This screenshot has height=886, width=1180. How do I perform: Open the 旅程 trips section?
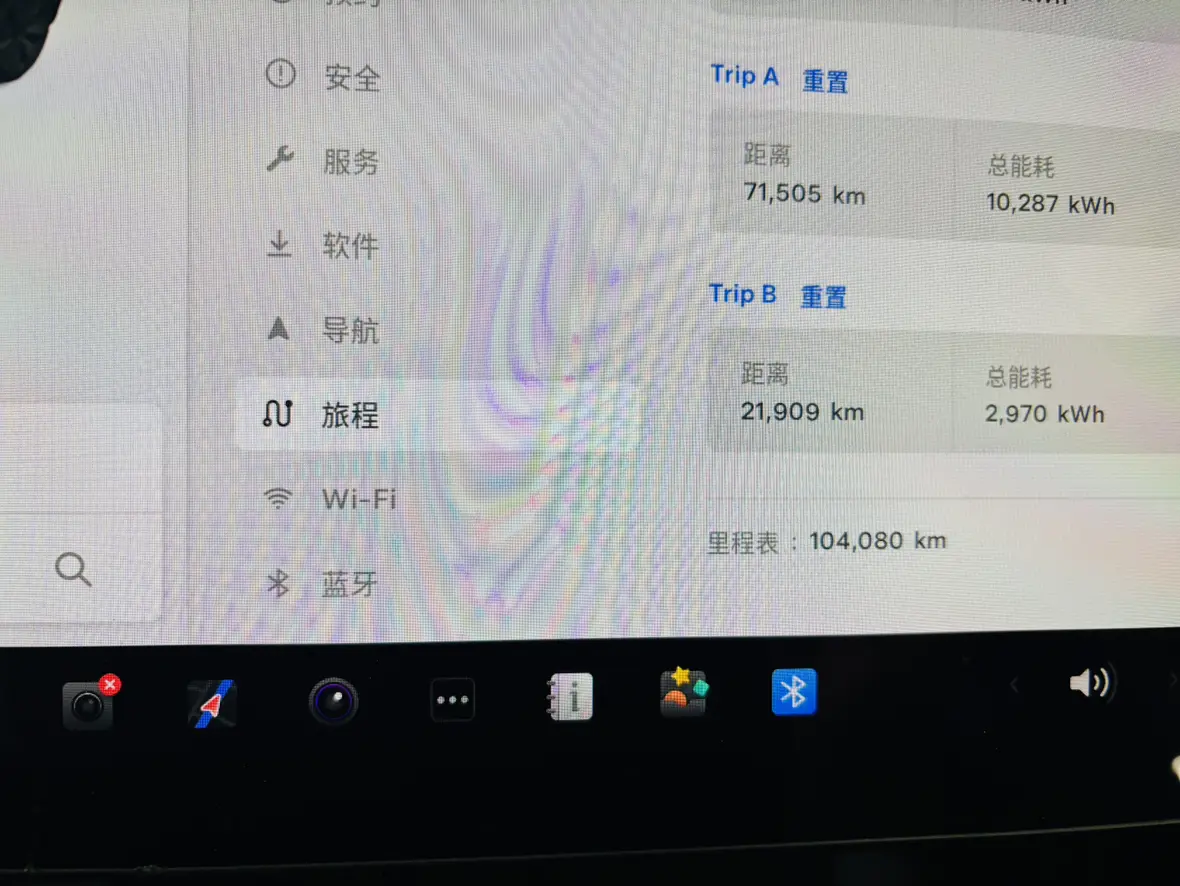tap(350, 414)
